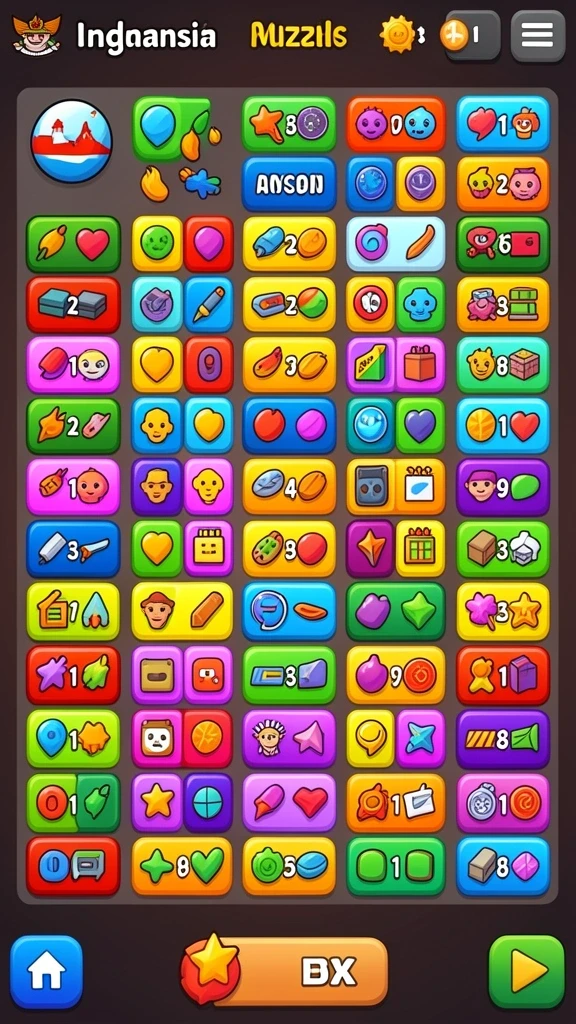Select the yellow tile with pink splat and star
The height and width of the screenshot is (1024, 576).
pos(503,611)
